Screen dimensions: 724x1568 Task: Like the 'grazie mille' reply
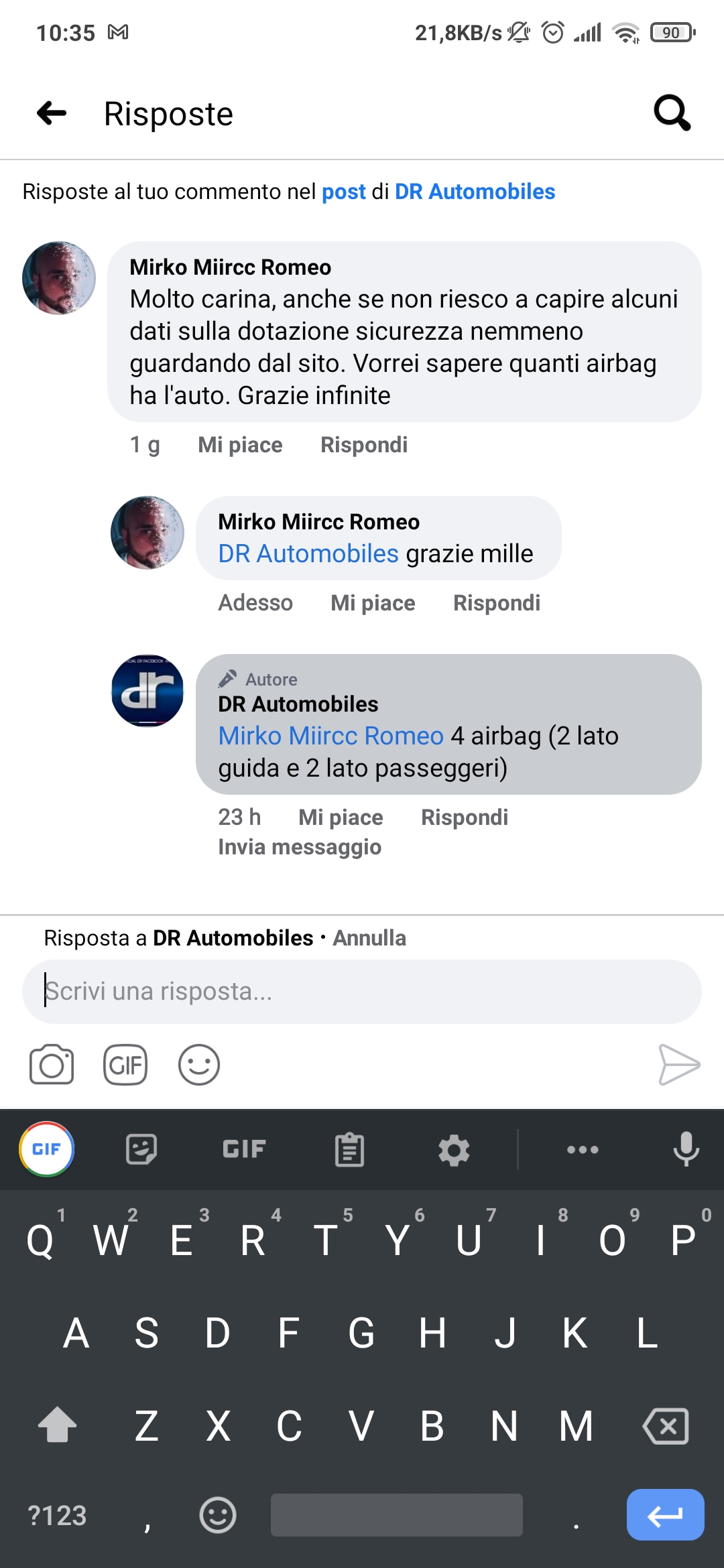373,603
